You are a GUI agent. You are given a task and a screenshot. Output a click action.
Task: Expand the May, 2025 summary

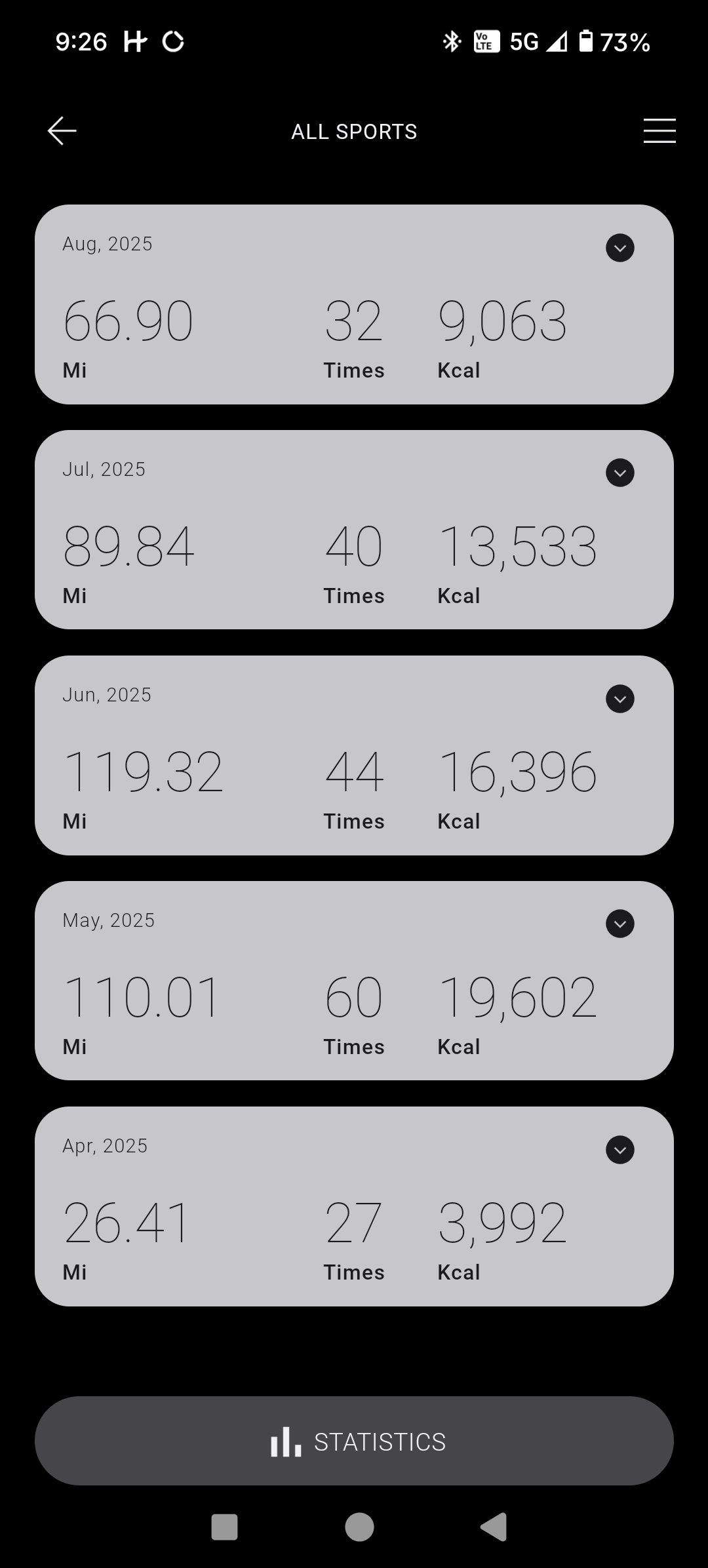[x=619, y=924]
